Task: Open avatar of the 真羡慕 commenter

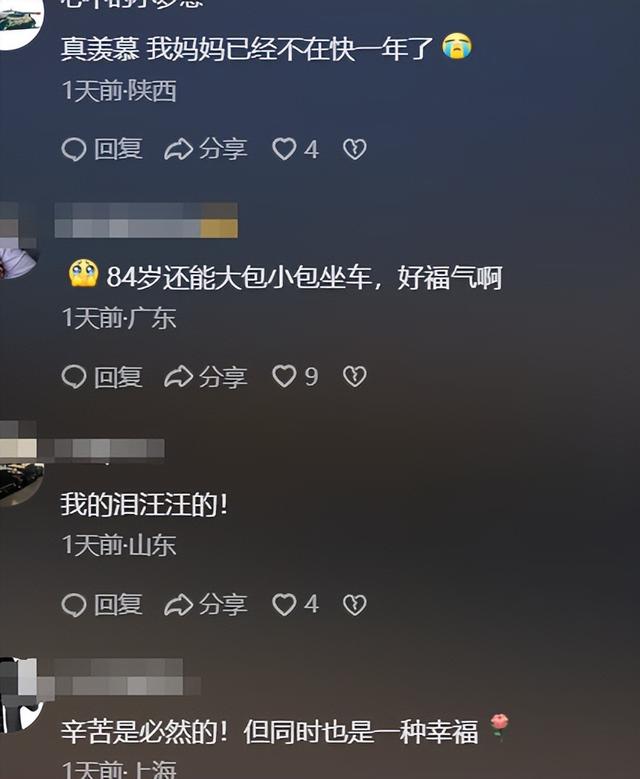Action: click(x=20, y=22)
